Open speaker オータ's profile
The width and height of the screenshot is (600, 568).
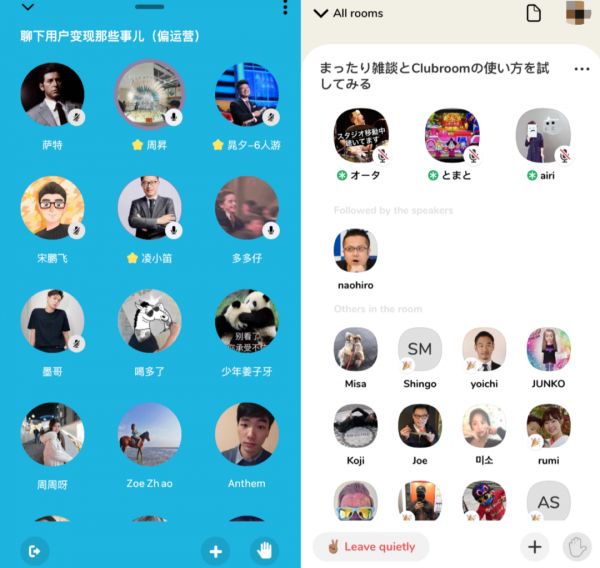tap(361, 135)
